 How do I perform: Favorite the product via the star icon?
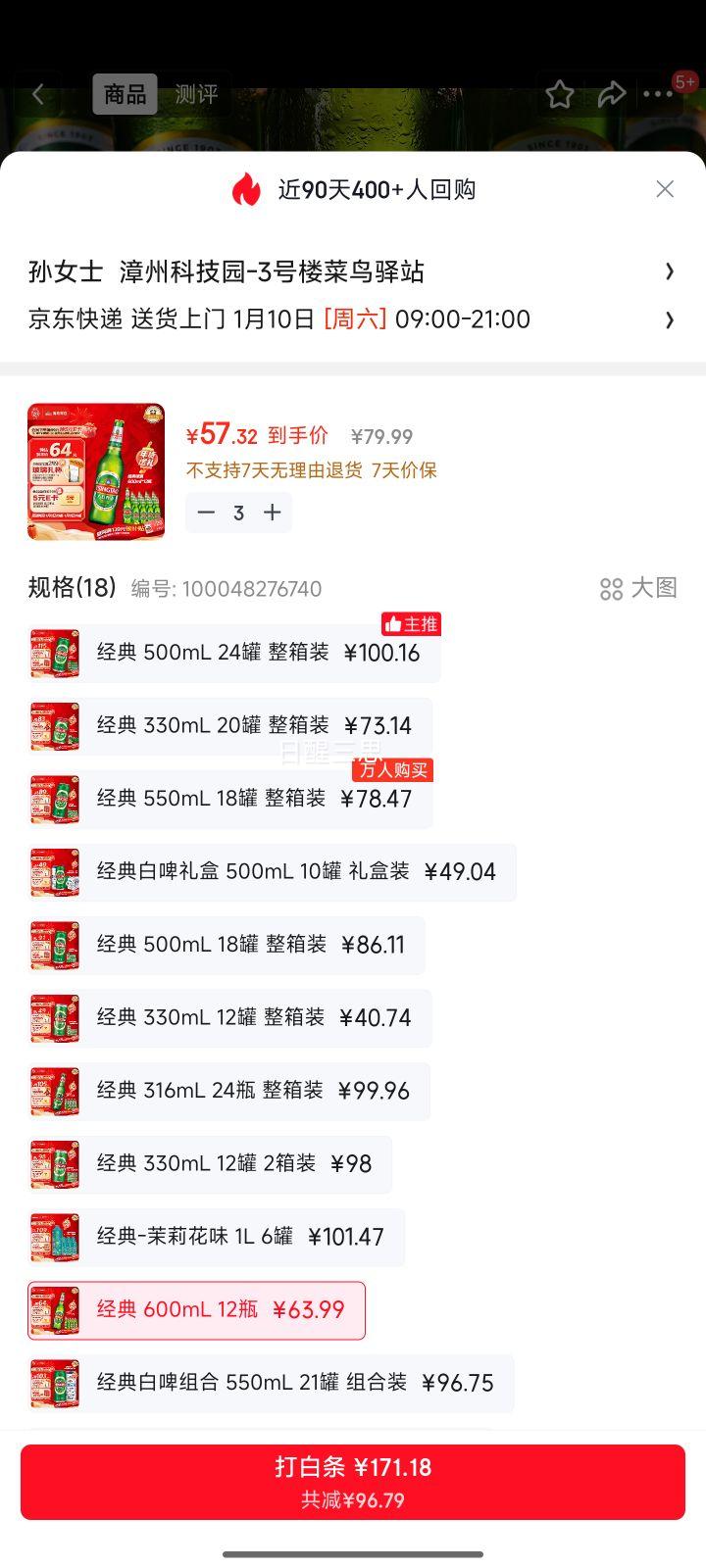[x=560, y=94]
